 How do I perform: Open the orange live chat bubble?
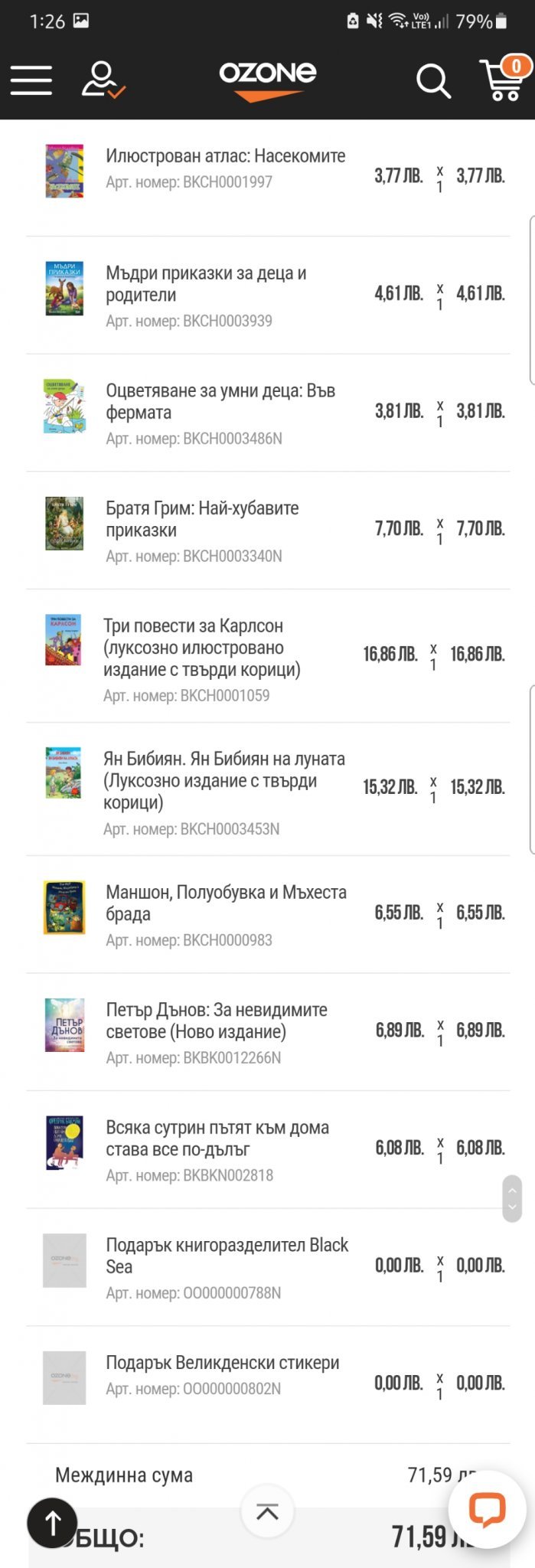click(x=487, y=1509)
